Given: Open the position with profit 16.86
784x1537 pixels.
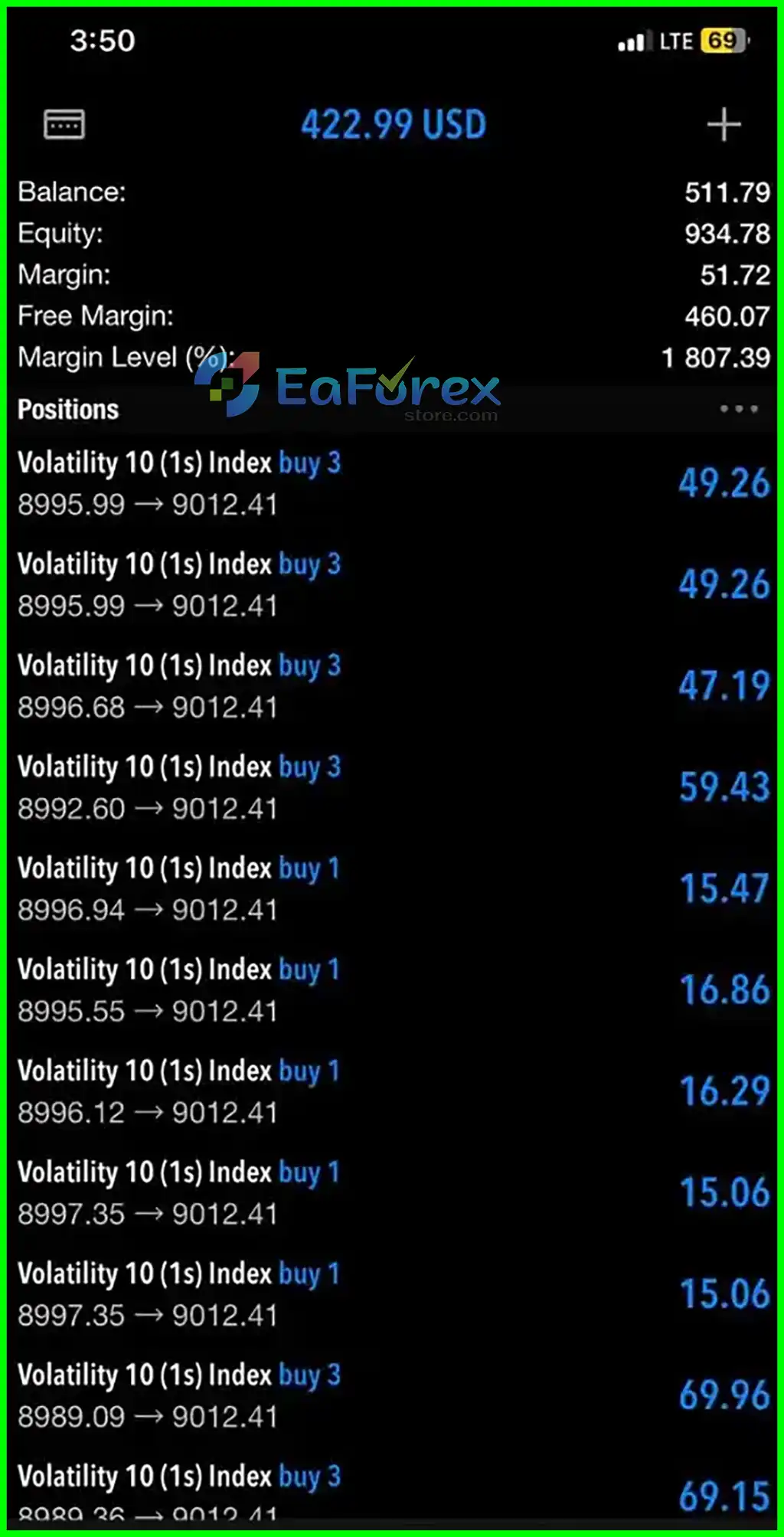Looking at the screenshot, I should (392, 990).
